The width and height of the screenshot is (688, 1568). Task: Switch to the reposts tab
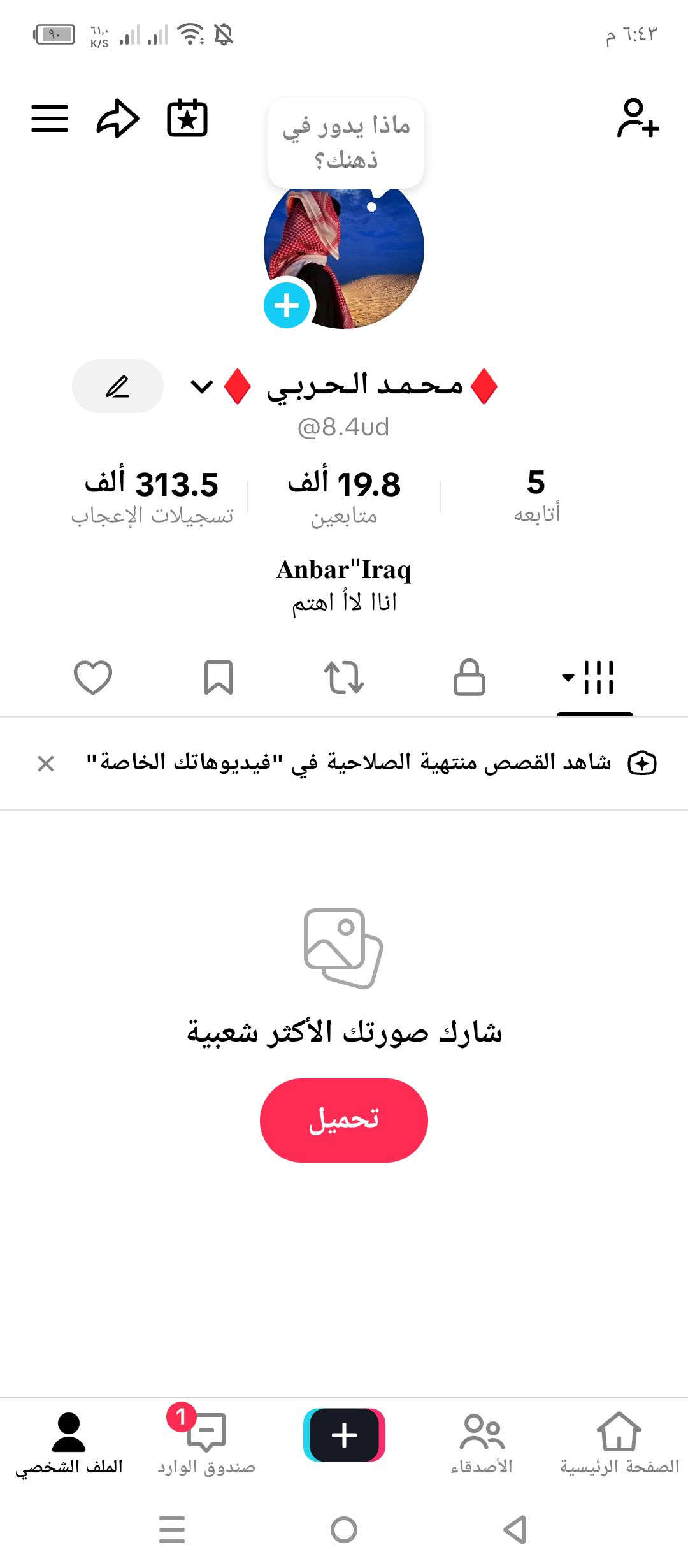pyautogui.click(x=344, y=677)
